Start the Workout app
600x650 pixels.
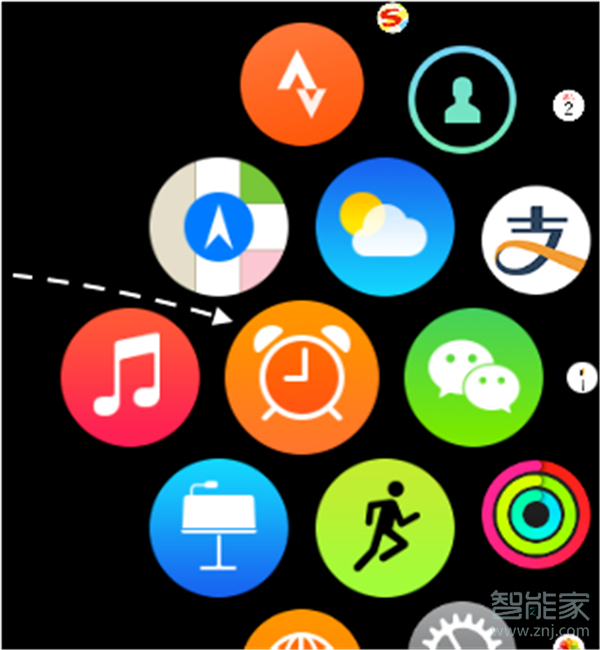[x=385, y=527]
